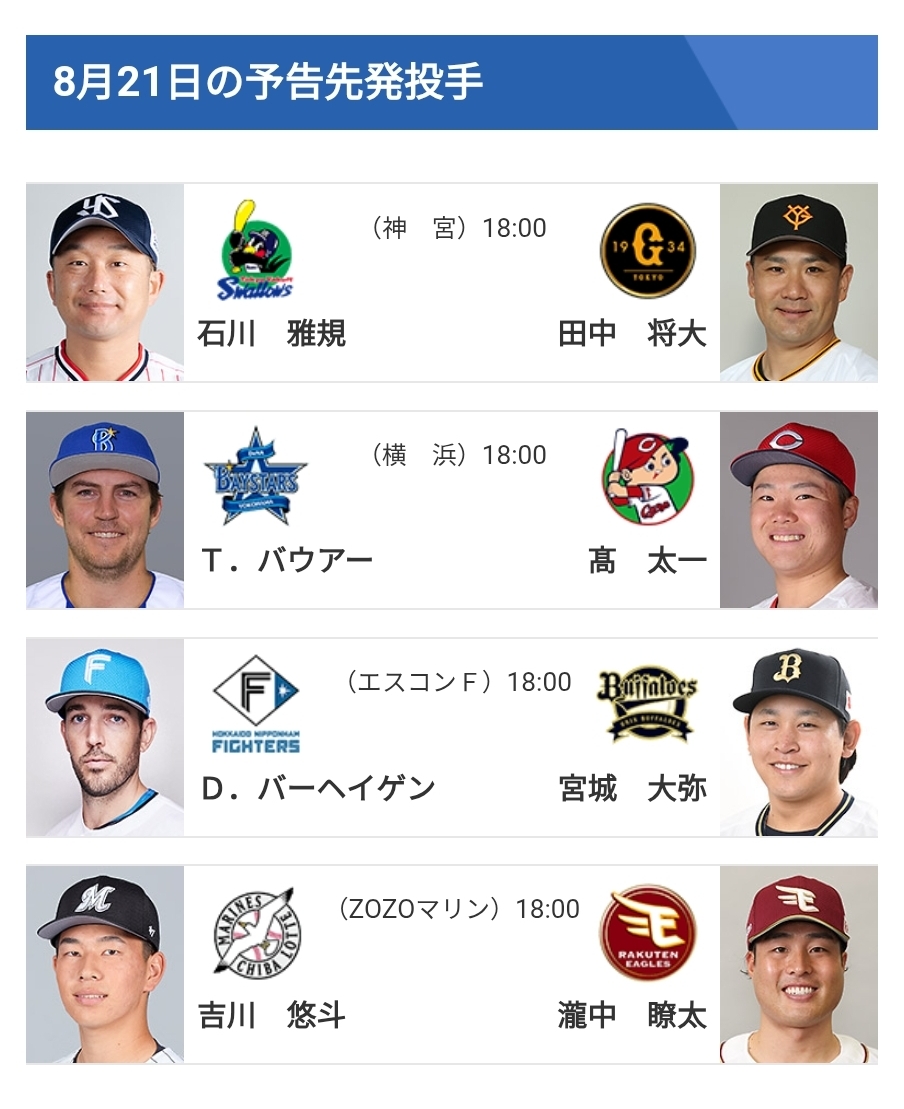
Task: Open 宮城 大弥's player details
Action: (632, 789)
